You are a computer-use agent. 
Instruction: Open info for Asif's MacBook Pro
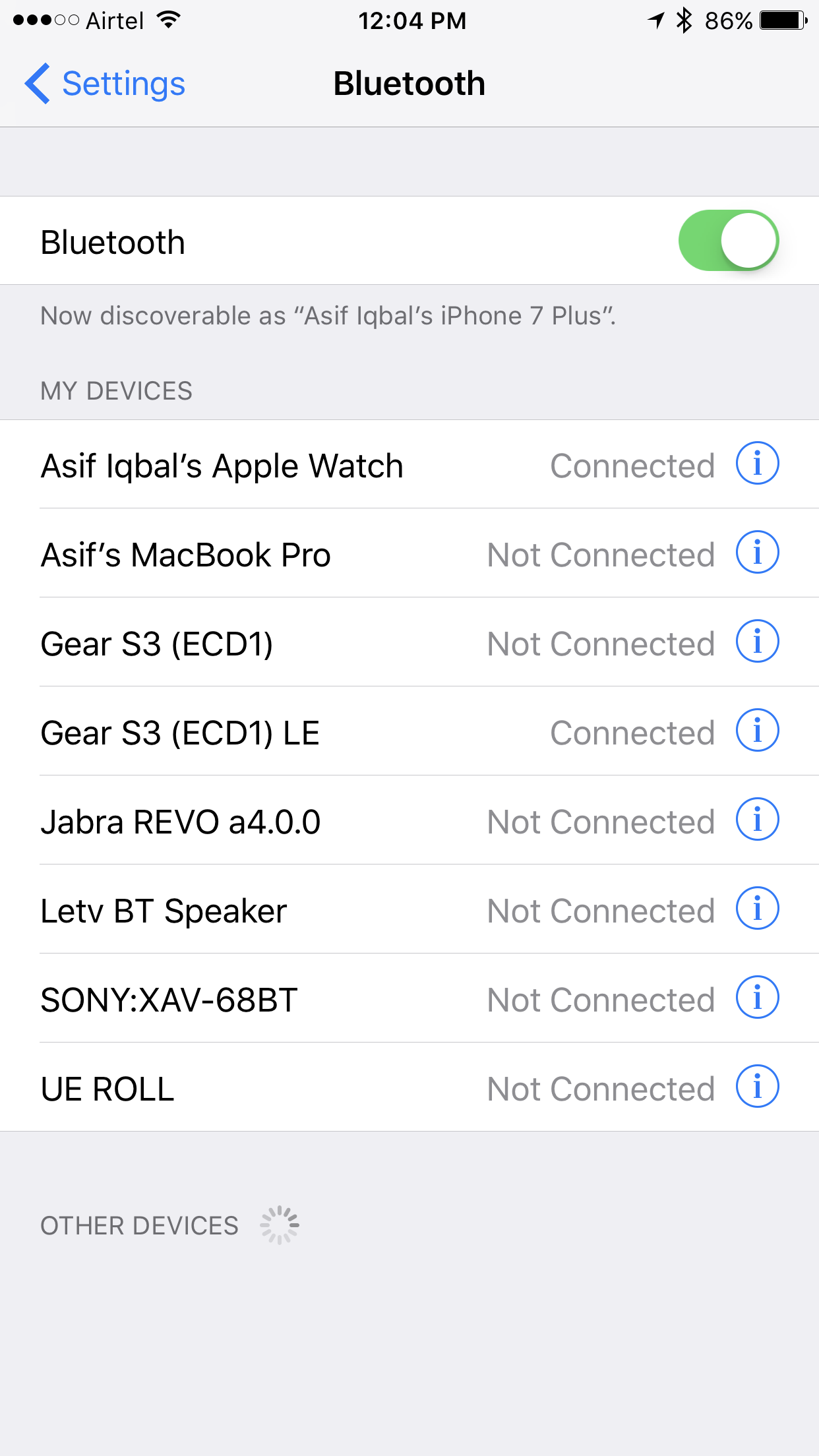point(757,553)
